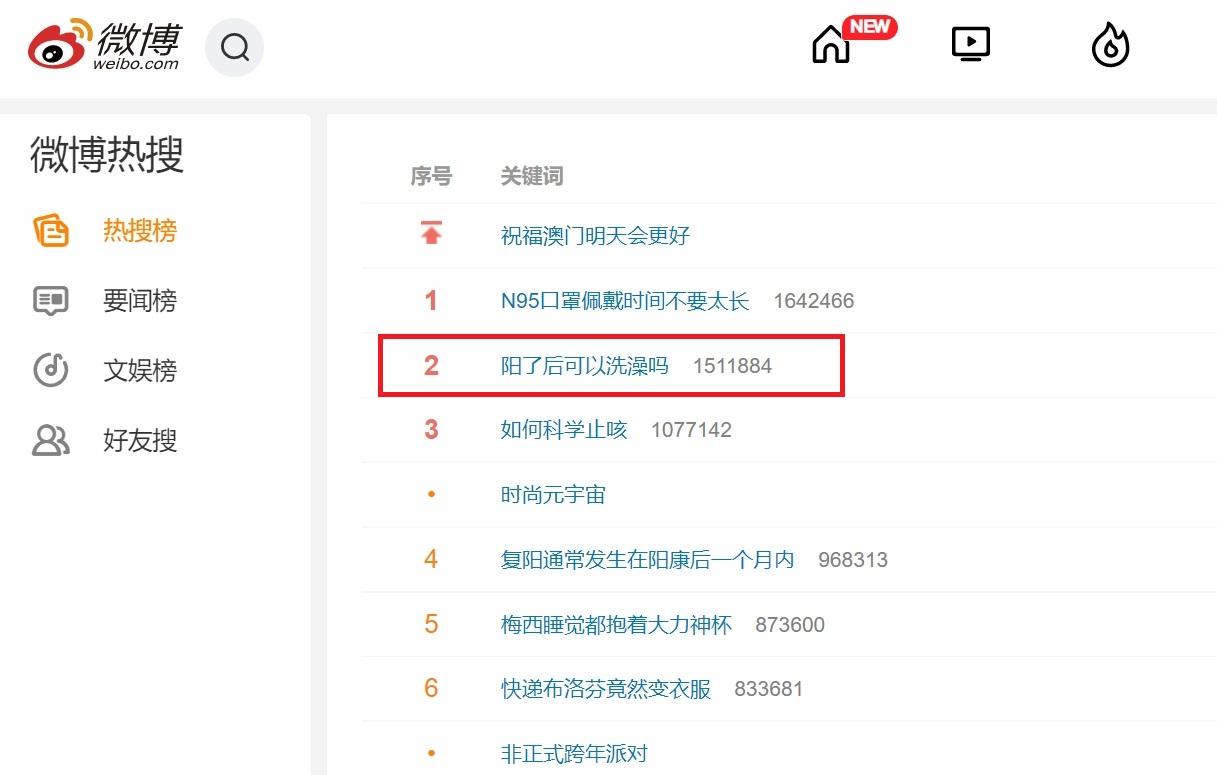Image resolution: width=1217 pixels, height=775 pixels.
Task: Open the 好友搜 section
Action: (x=139, y=441)
